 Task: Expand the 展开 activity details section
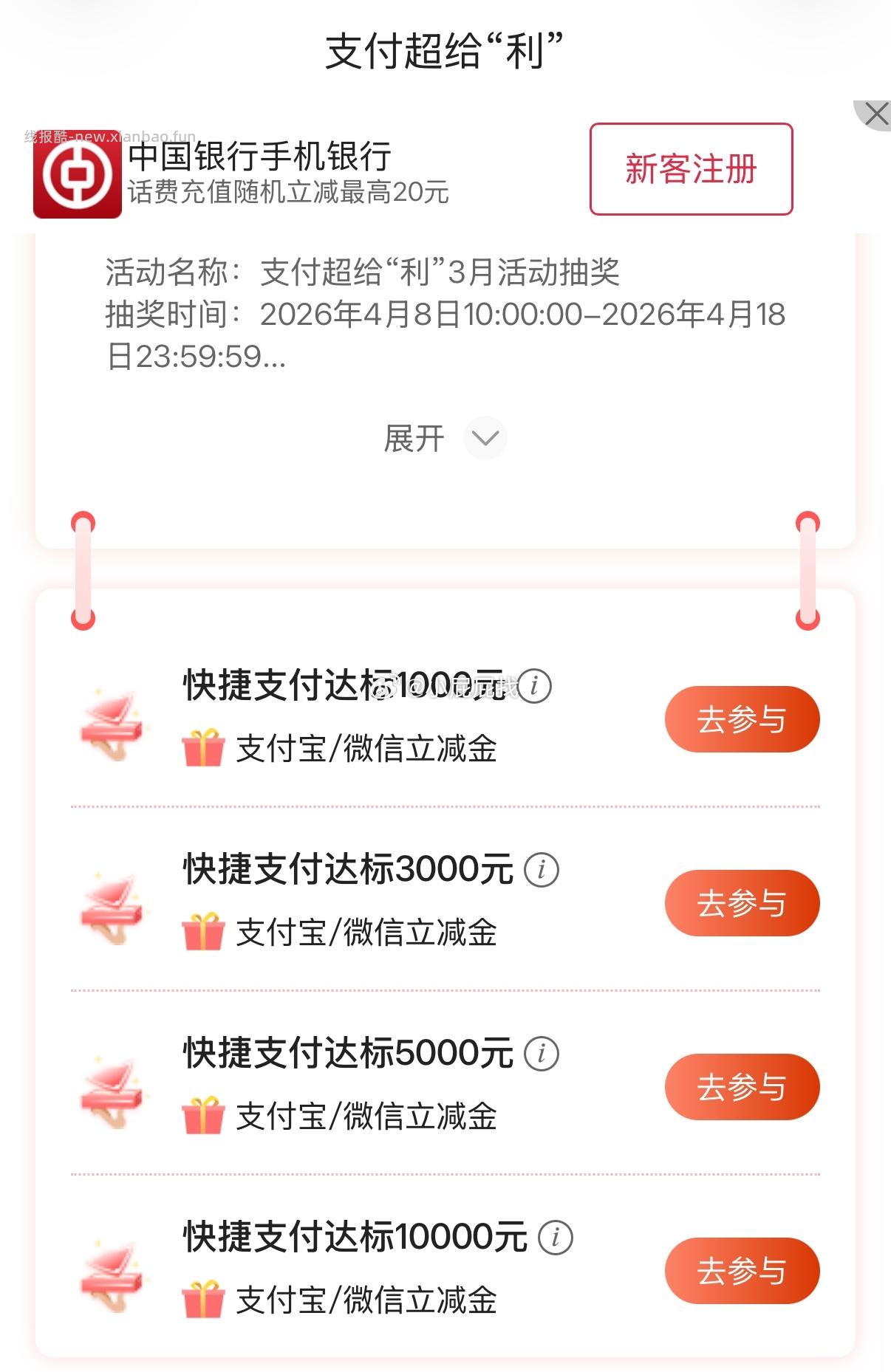414,438
